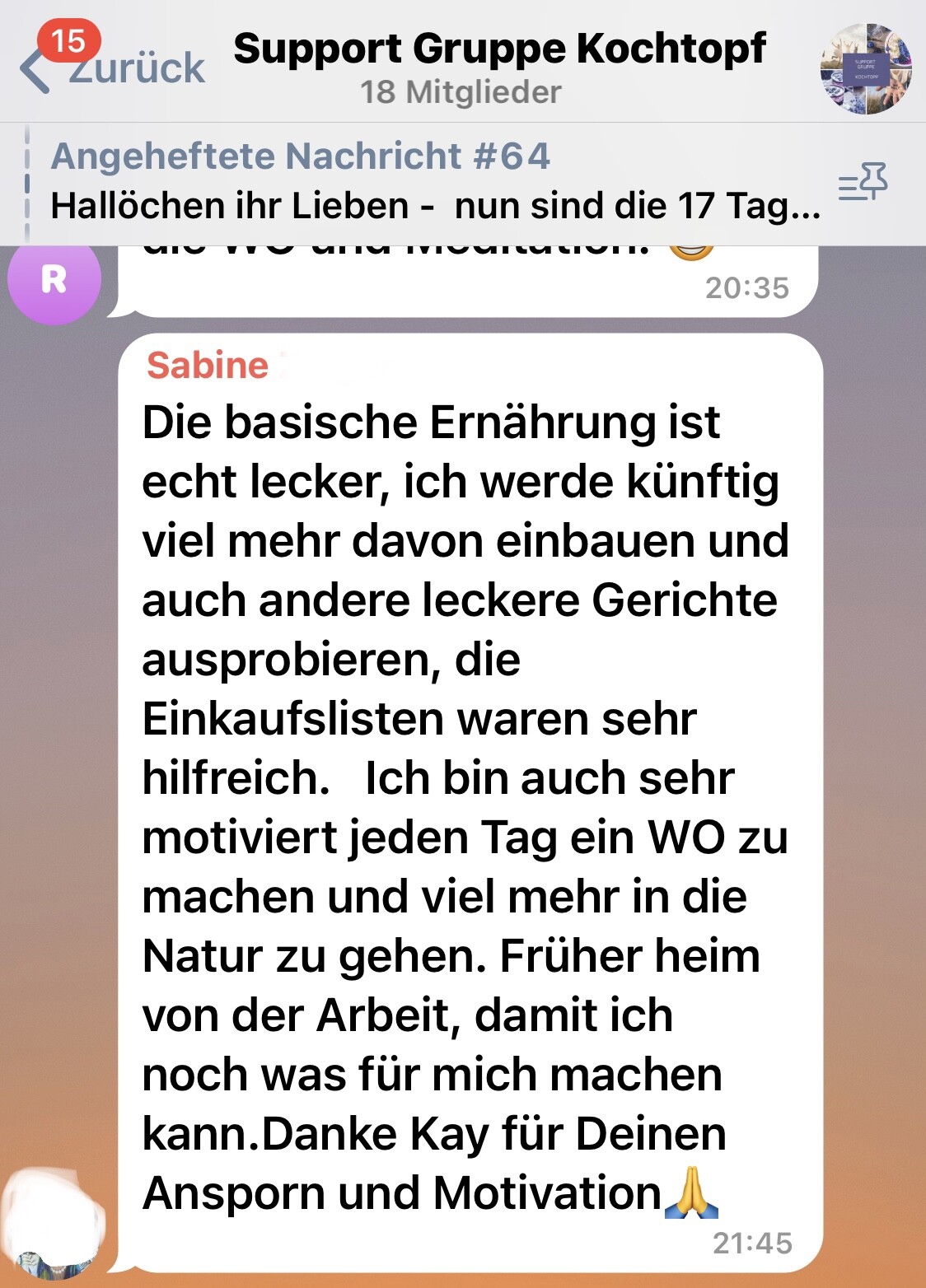926x1288 pixels.
Task: Go back via the Zurück button
Action: point(115,68)
